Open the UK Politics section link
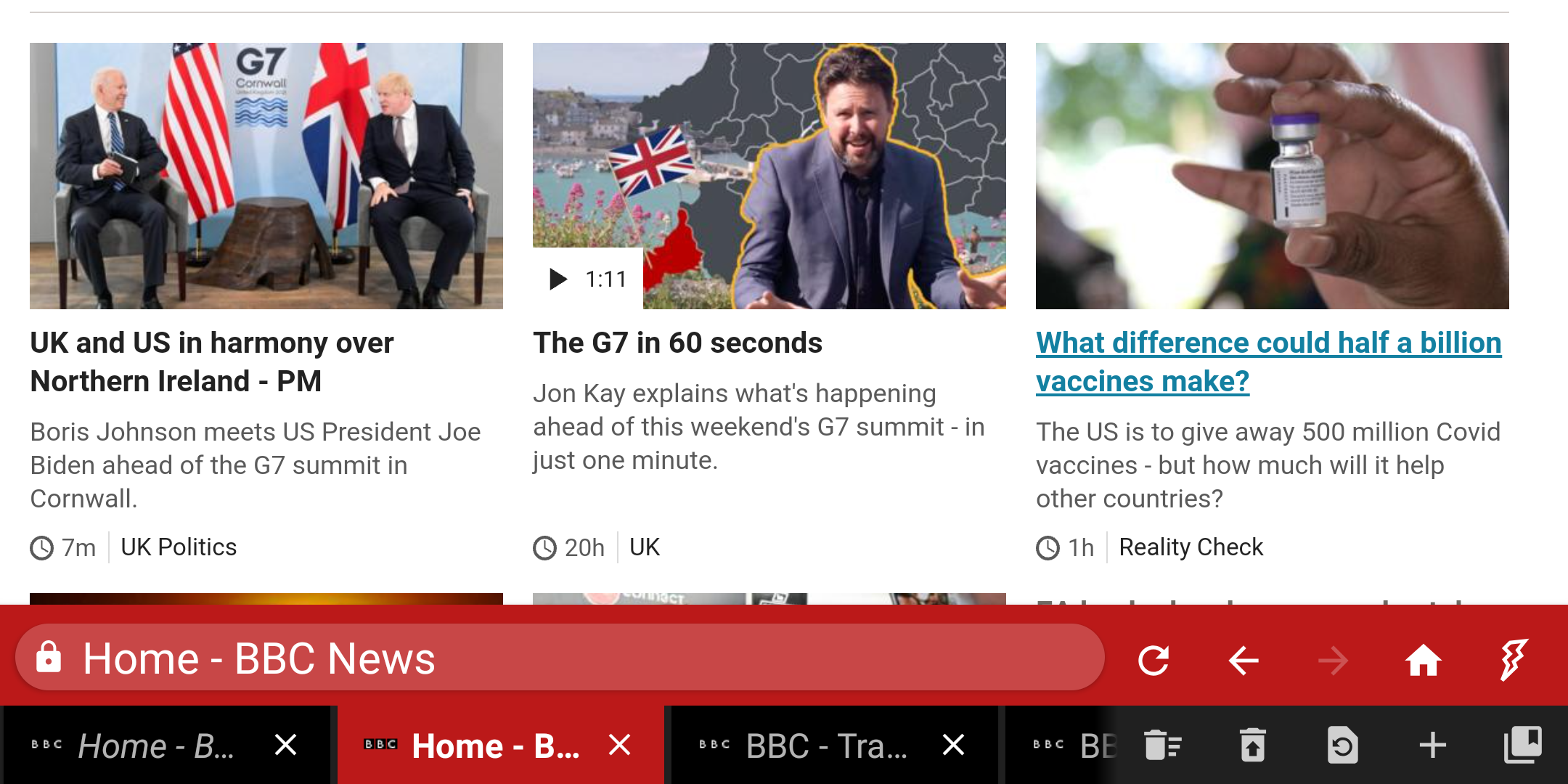This screenshot has width=1568, height=784. [x=179, y=547]
